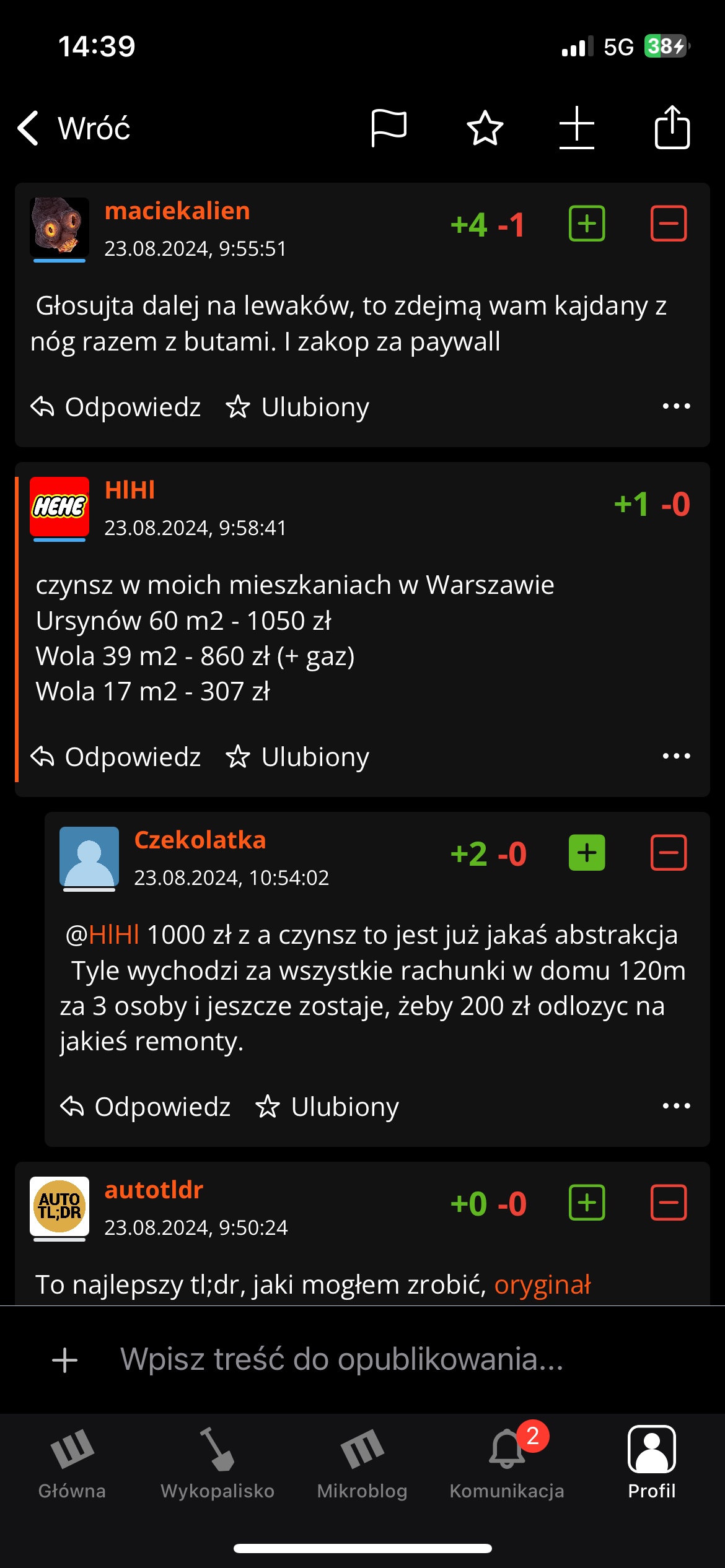Mark HIHI's comment as Ulubiony
This screenshot has height=1568, width=725.
click(297, 757)
